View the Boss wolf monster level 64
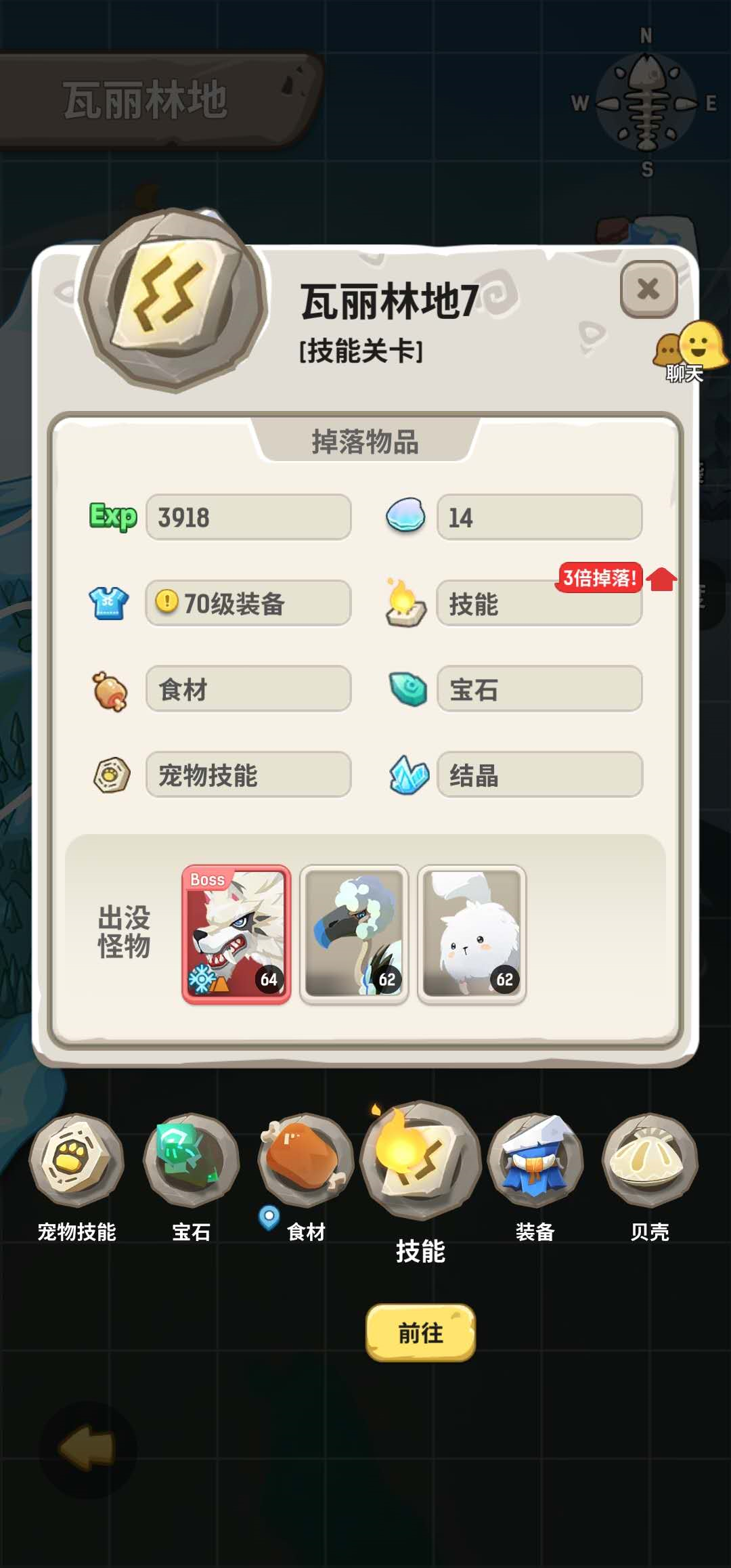The width and height of the screenshot is (731, 1568). coord(236,934)
